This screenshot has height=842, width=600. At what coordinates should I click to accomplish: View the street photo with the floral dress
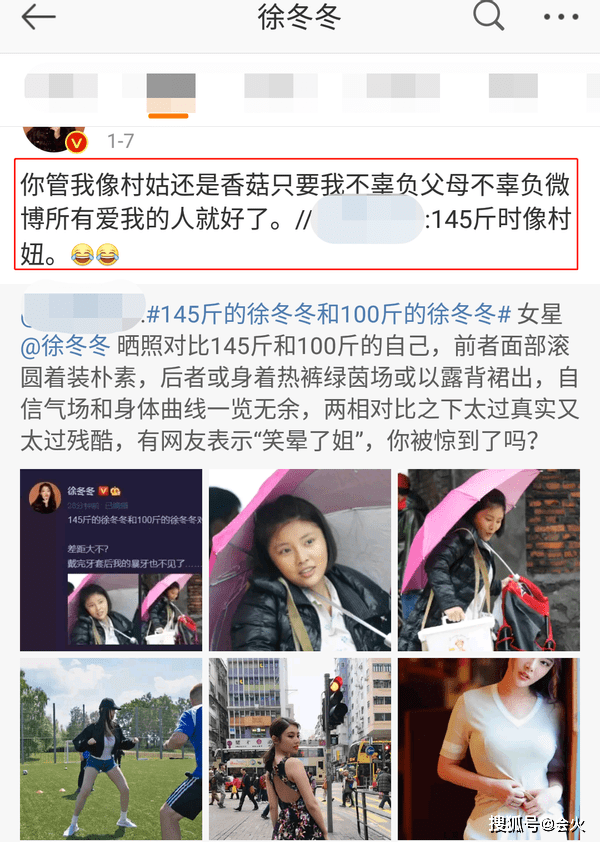(x=299, y=748)
